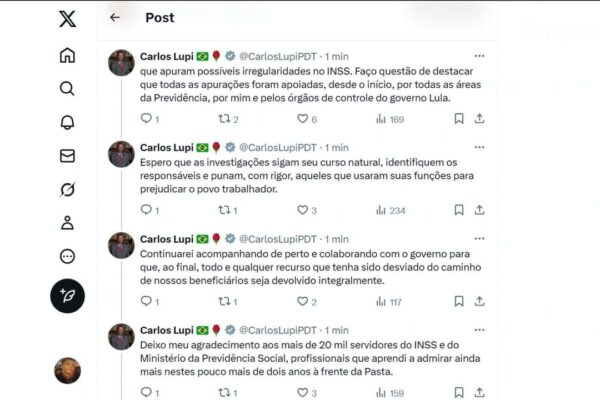
Task: Reply to the post starting 'Deixo meu agradecimento'
Action: pyautogui.click(x=145, y=393)
